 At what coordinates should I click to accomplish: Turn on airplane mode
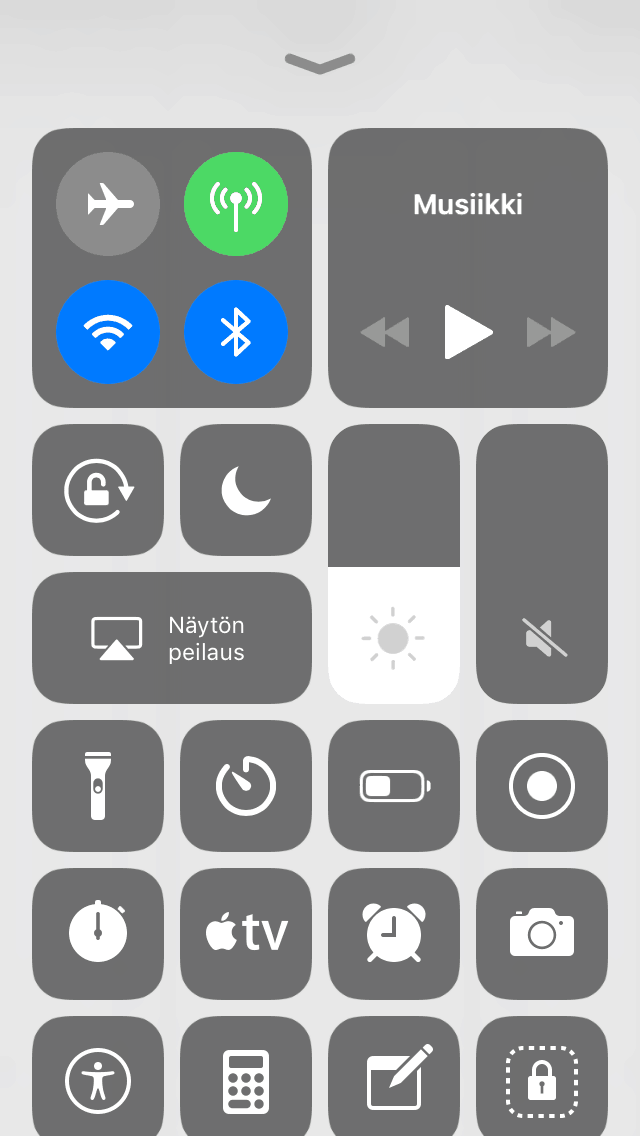pyautogui.click(x=108, y=204)
